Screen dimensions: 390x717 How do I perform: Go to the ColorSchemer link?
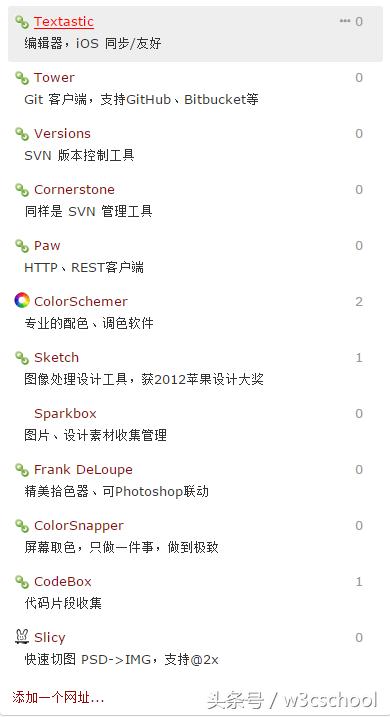coord(80,302)
